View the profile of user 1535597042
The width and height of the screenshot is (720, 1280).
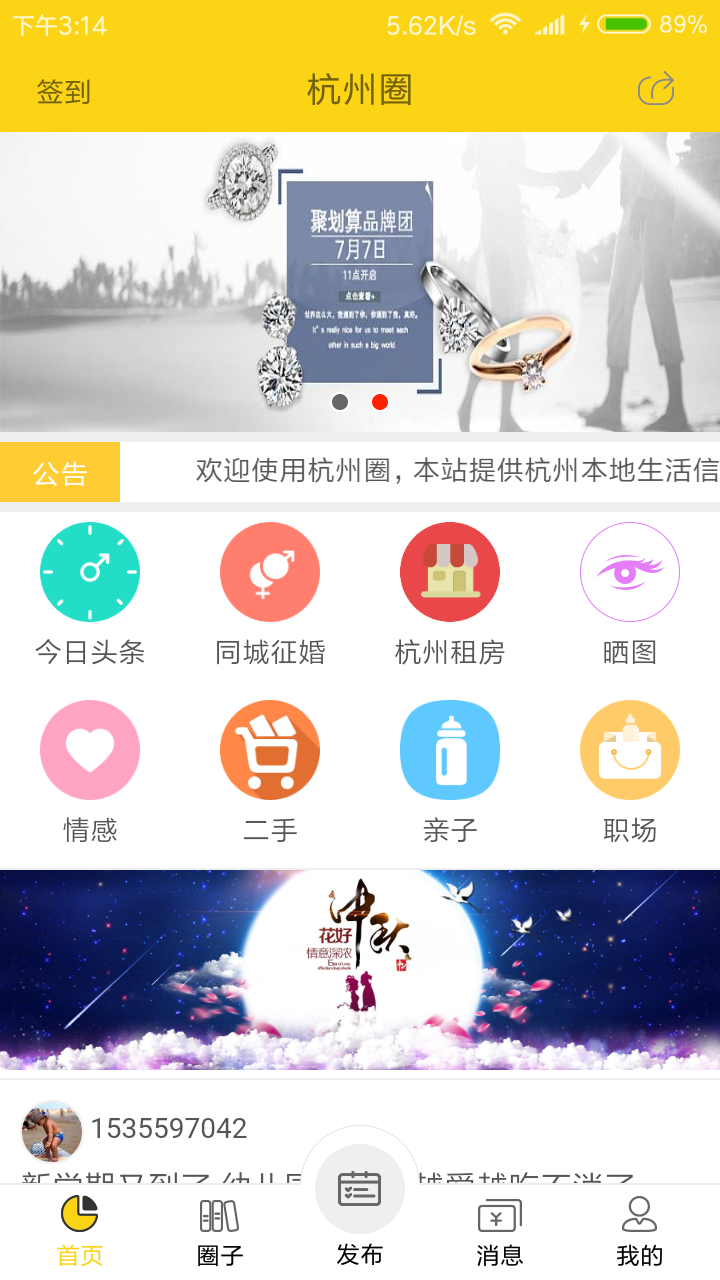(52, 1130)
